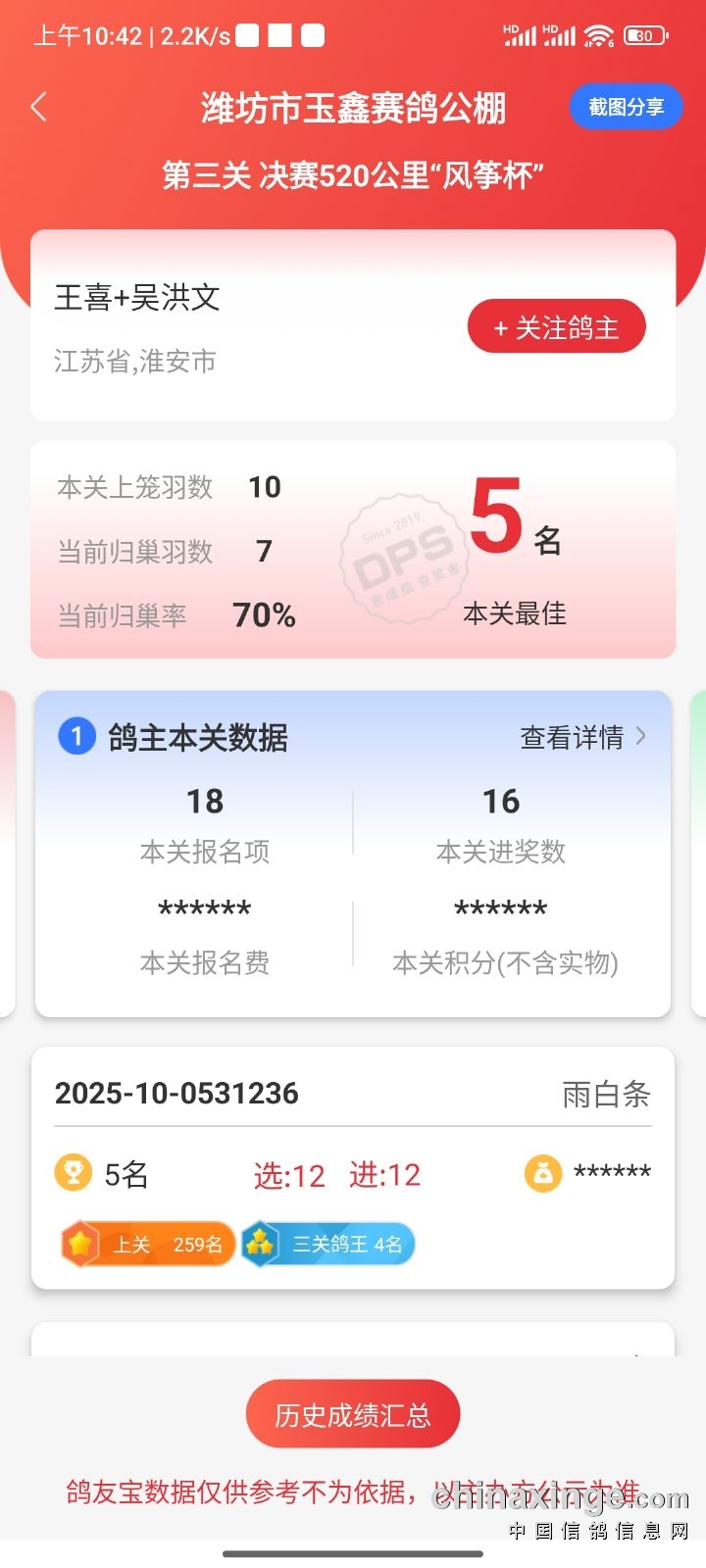706x1568 pixels.
Task: Follow pigeon owner via 关注鸽主
Action: (556, 327)
